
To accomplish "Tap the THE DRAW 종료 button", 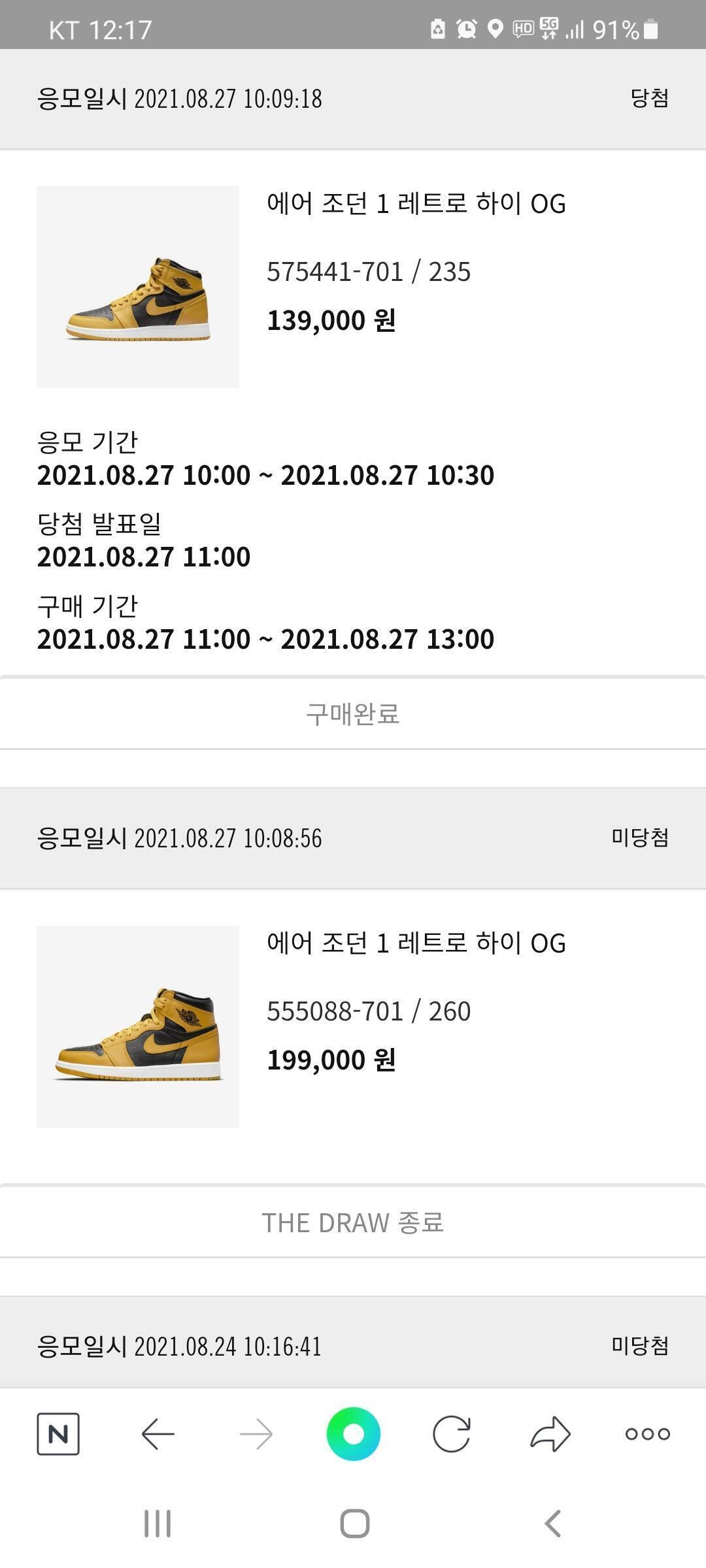I will coord(353,1222).
